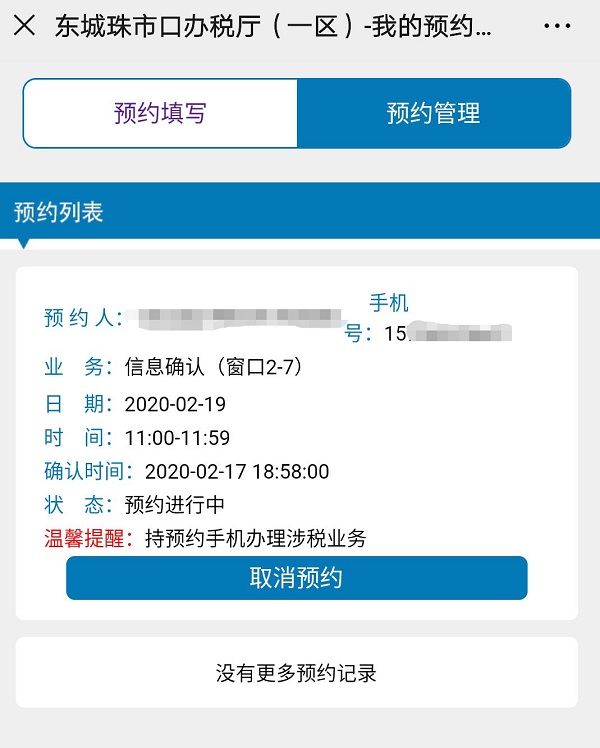This screenshot has width=600, height=748.
Task: Select the 预约管理 tab
Action: tap(433, 113)
